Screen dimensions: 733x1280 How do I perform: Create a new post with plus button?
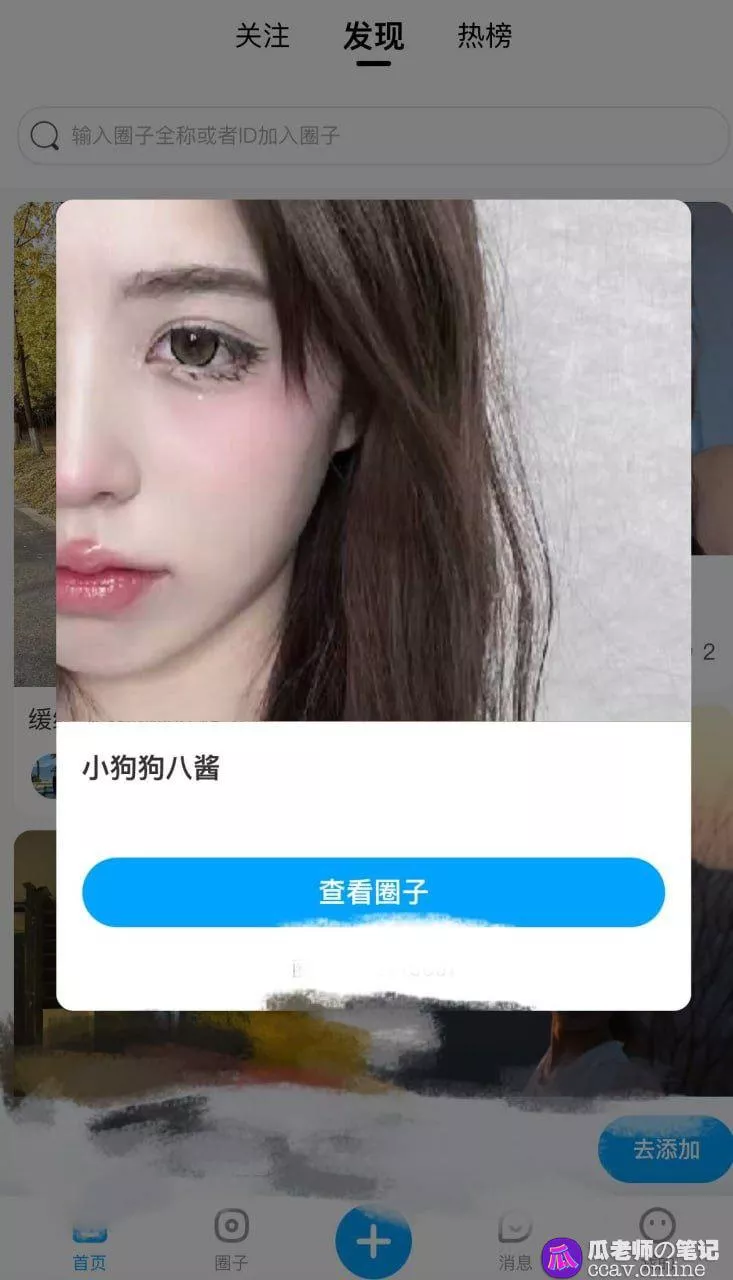[x=373, y=1242]
